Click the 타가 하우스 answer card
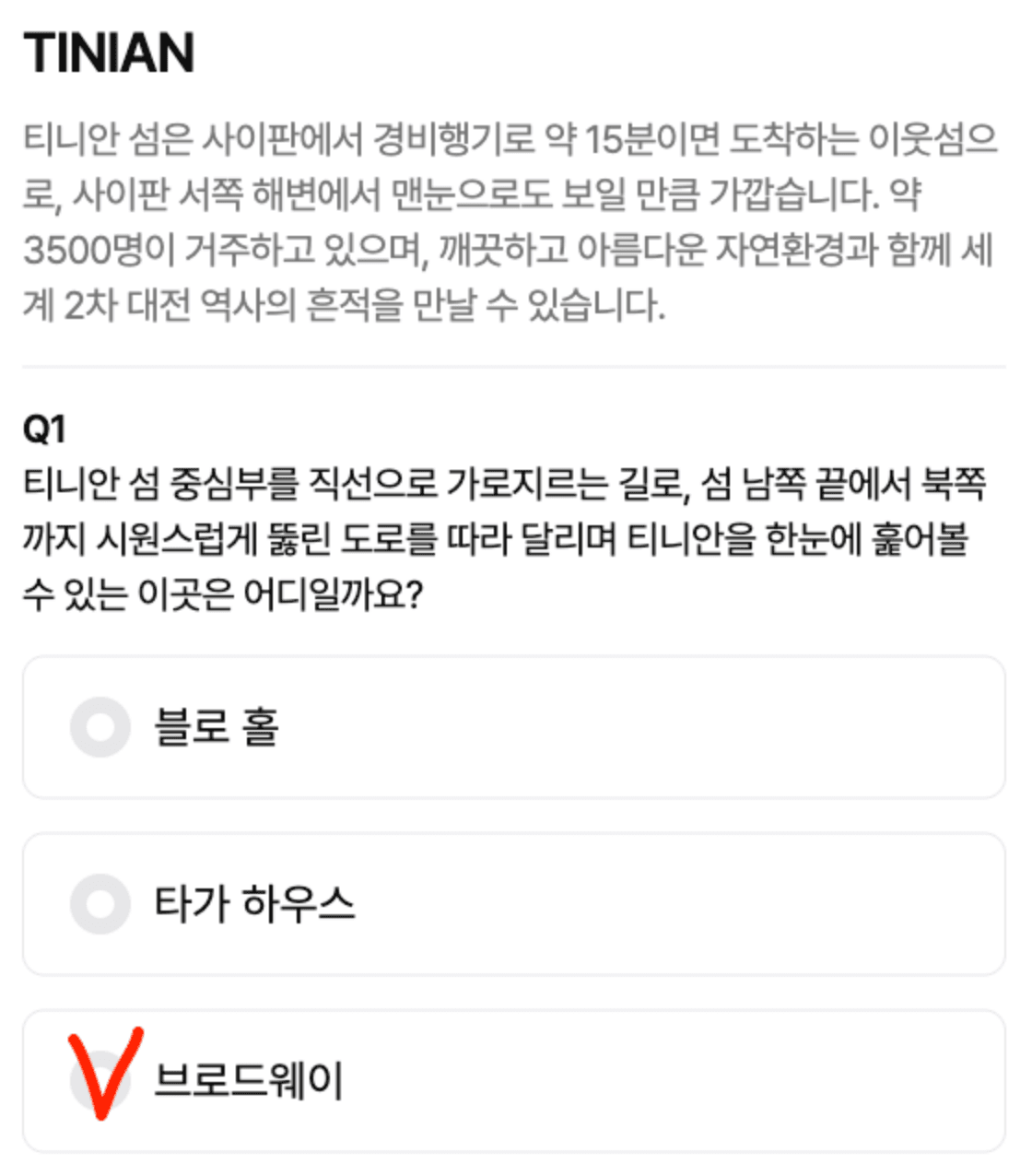The height and width of the screenshot is (1176, 1032). 516,903
